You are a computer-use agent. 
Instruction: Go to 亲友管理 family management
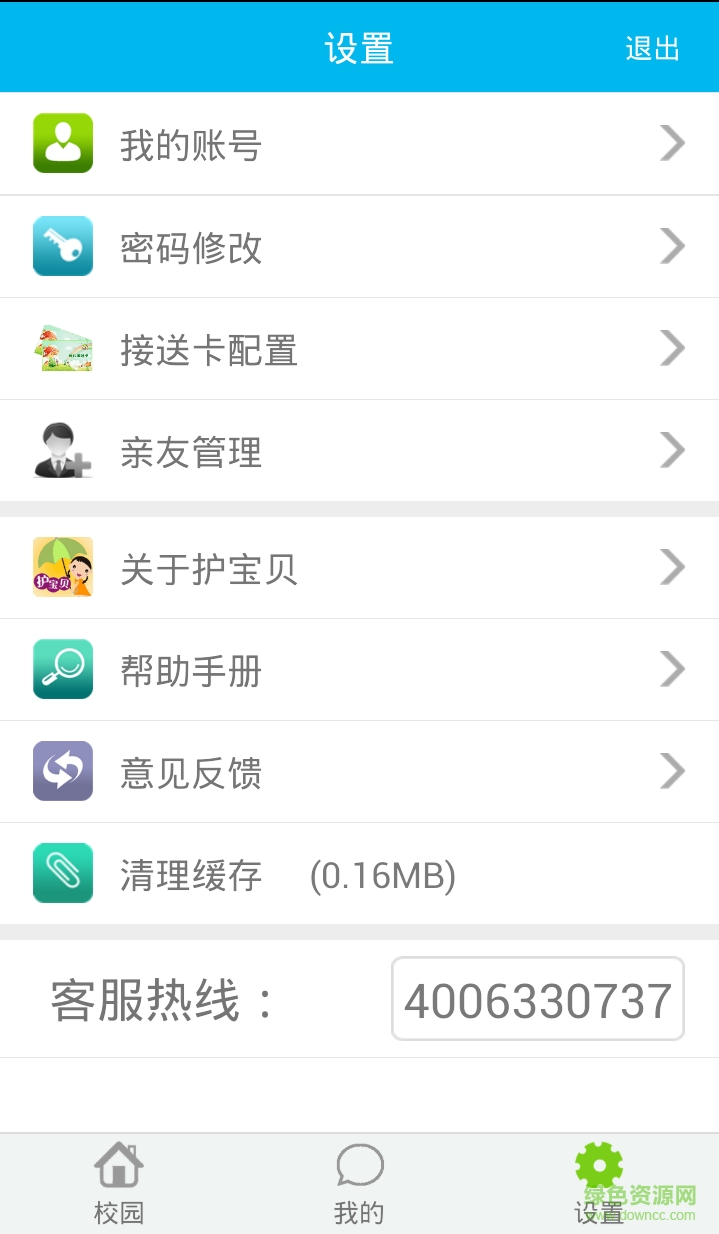[x=359, y=451]
